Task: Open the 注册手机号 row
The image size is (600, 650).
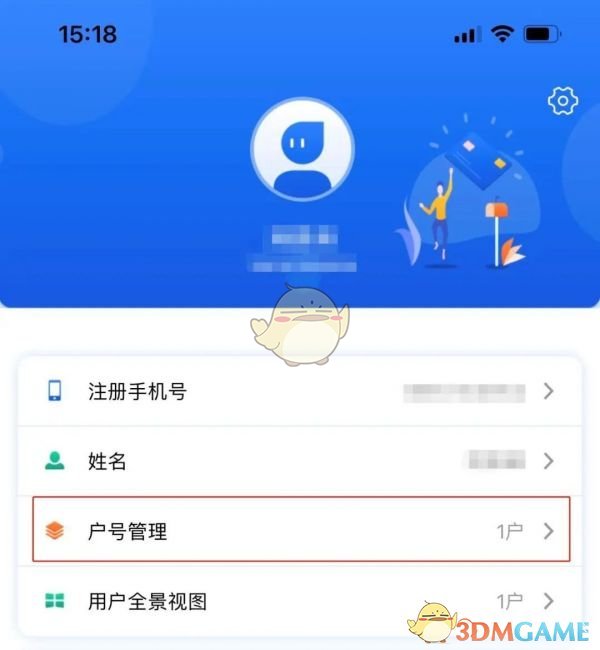Action: [x=300, y=392]
